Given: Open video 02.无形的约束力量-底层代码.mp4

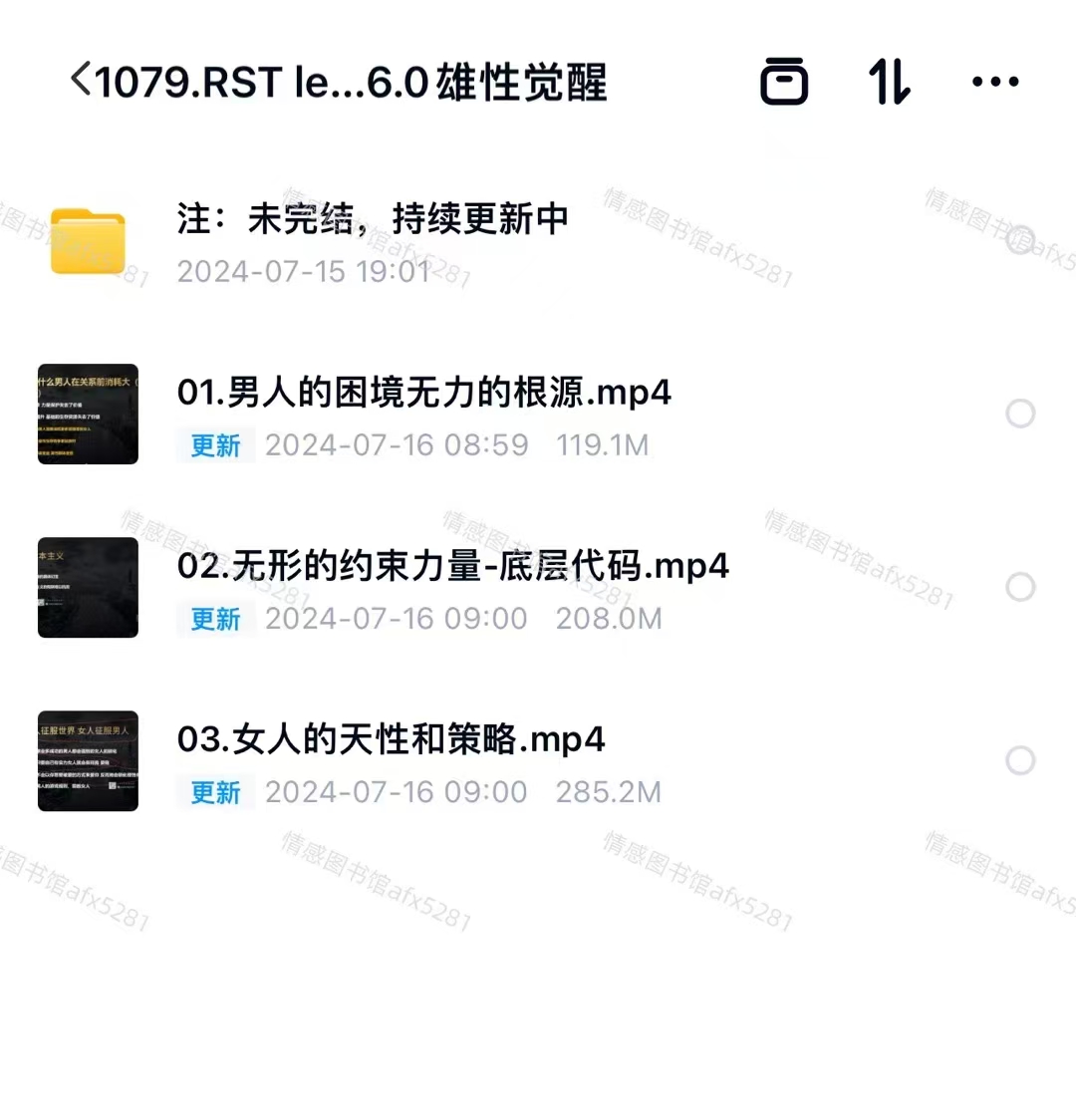Looking at the screenshot, I should (452, 566).
